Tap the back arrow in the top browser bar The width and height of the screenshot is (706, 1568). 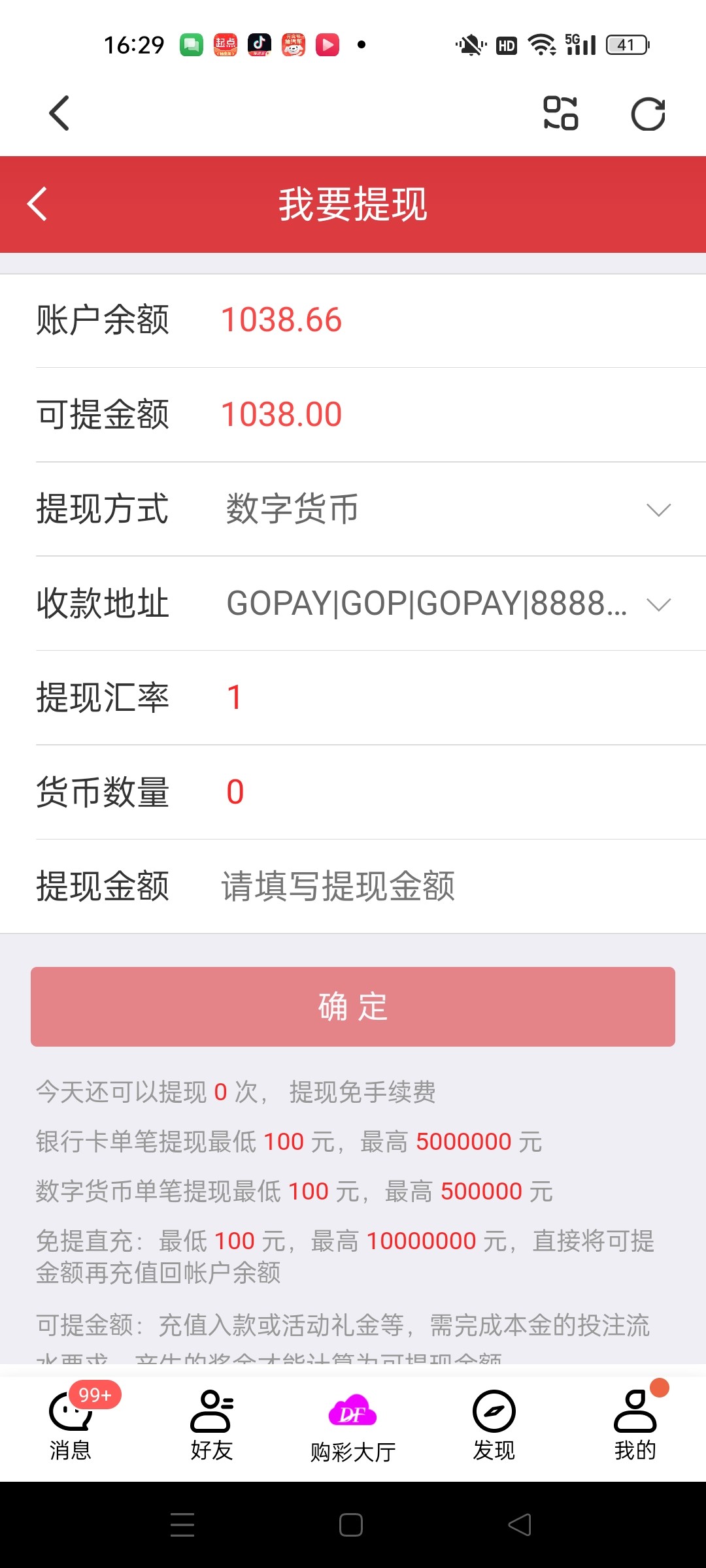pyautogui.click(x=59, y=113)
